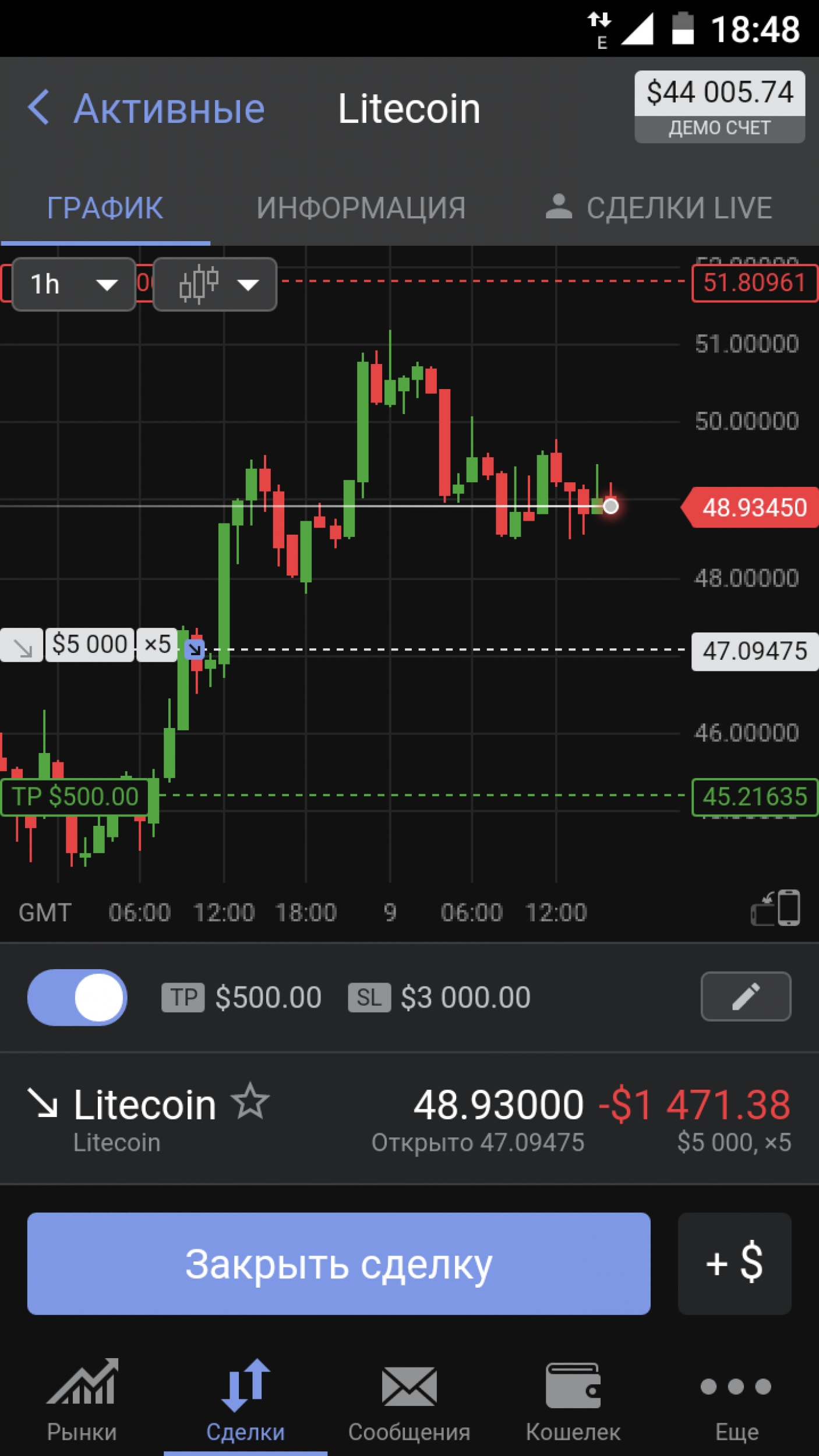Edit take profit and stop loss
Image resolution: width=819 pixels, height=1456 pixels.
point(746,996)
